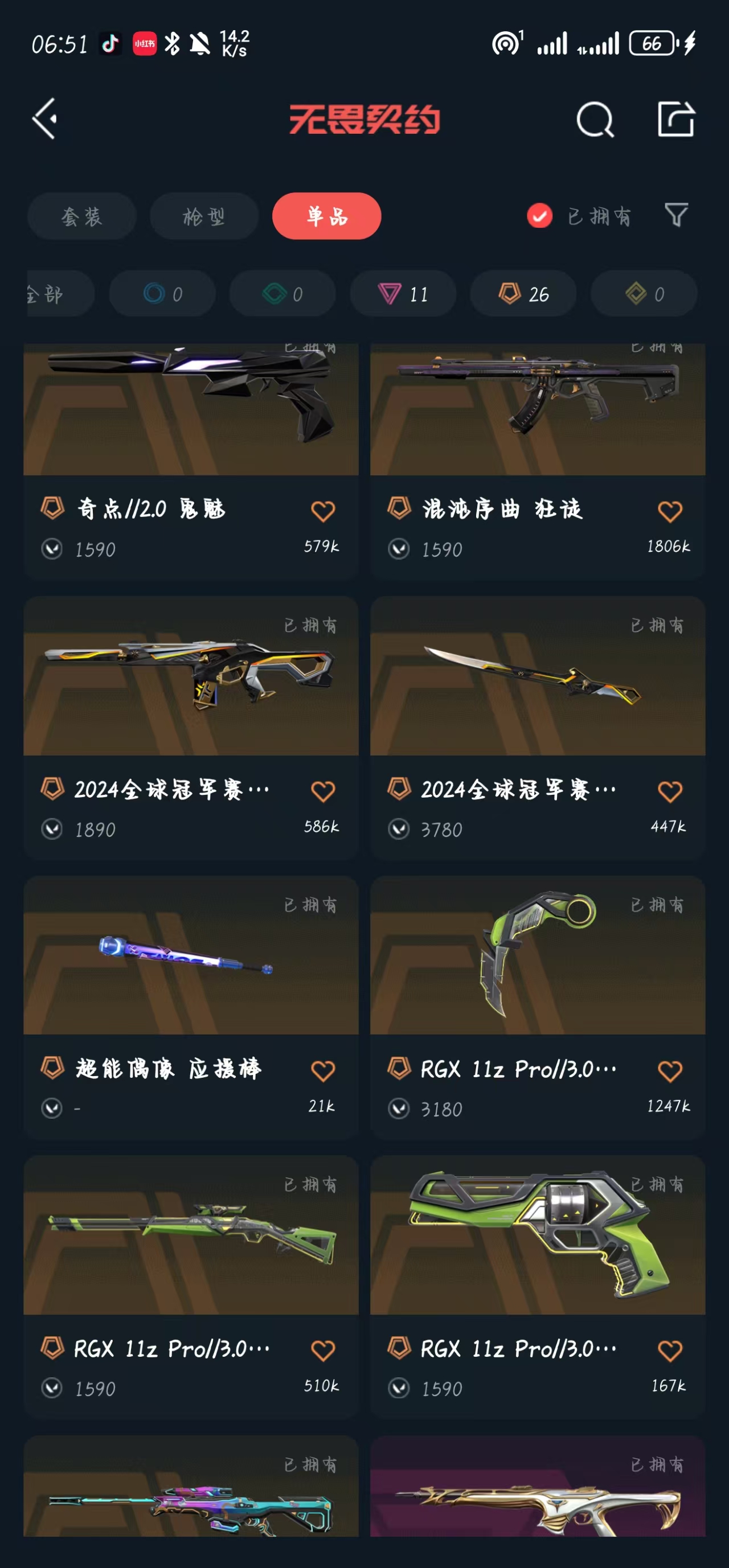Favorite the 超能偶像 应援棒 skin

(x=323, y=1071)
